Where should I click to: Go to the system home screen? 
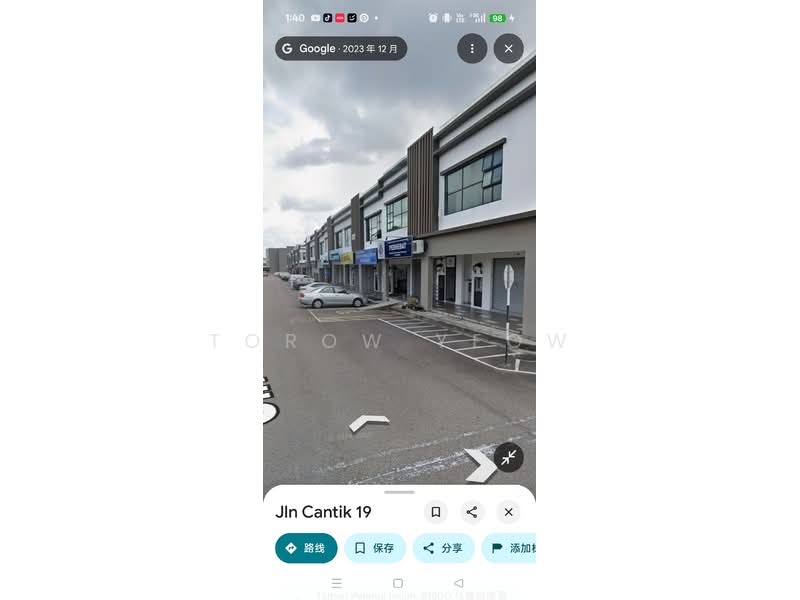click(398, 583)
